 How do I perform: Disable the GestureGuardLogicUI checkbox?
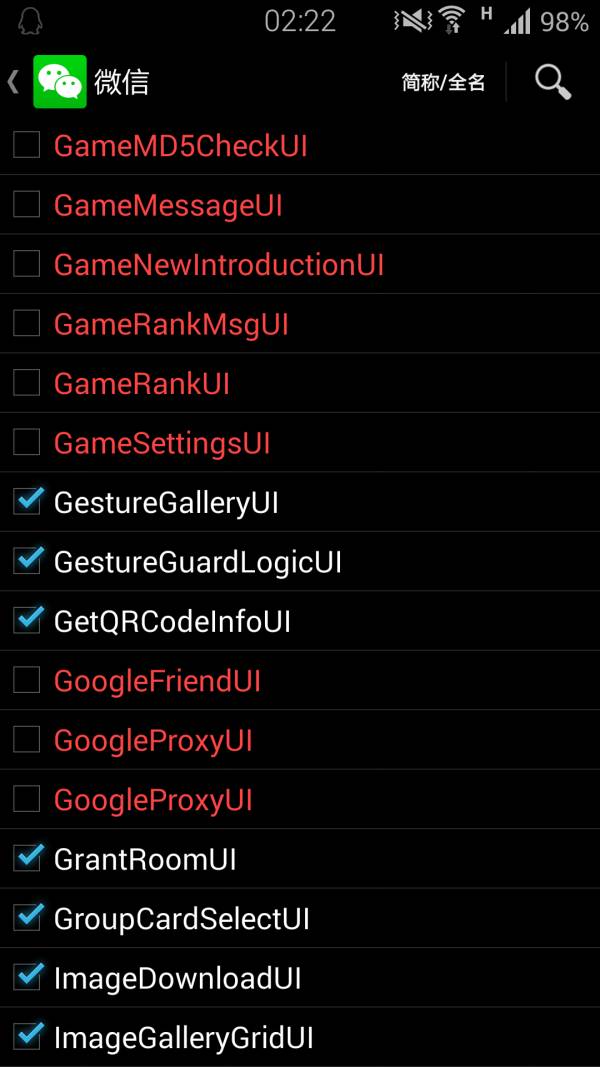coord(27,561)
